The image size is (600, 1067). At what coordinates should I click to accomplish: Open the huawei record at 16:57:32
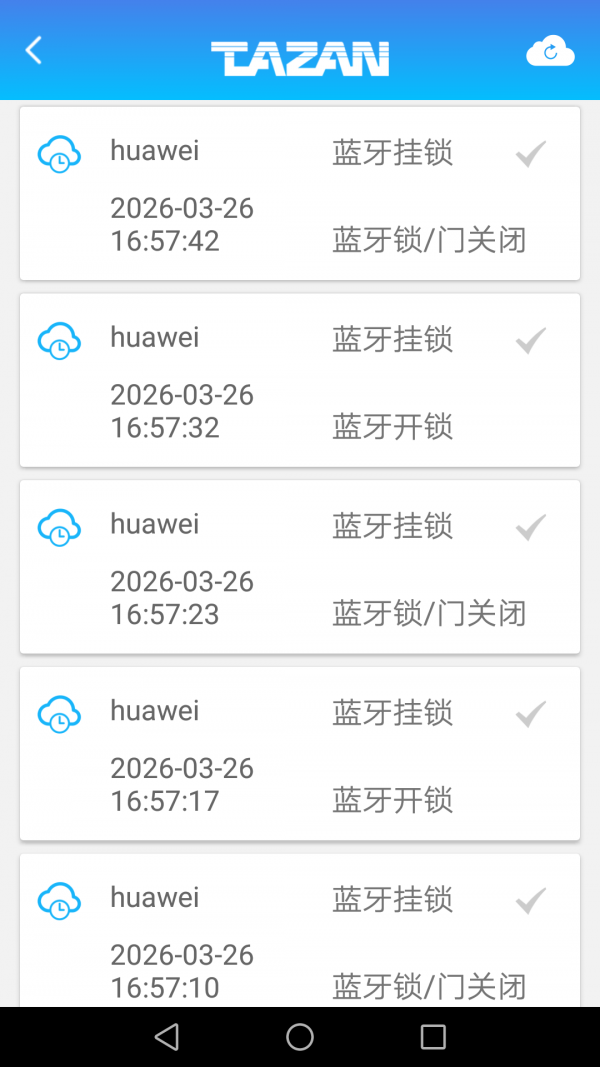click(x=300, y=380)
